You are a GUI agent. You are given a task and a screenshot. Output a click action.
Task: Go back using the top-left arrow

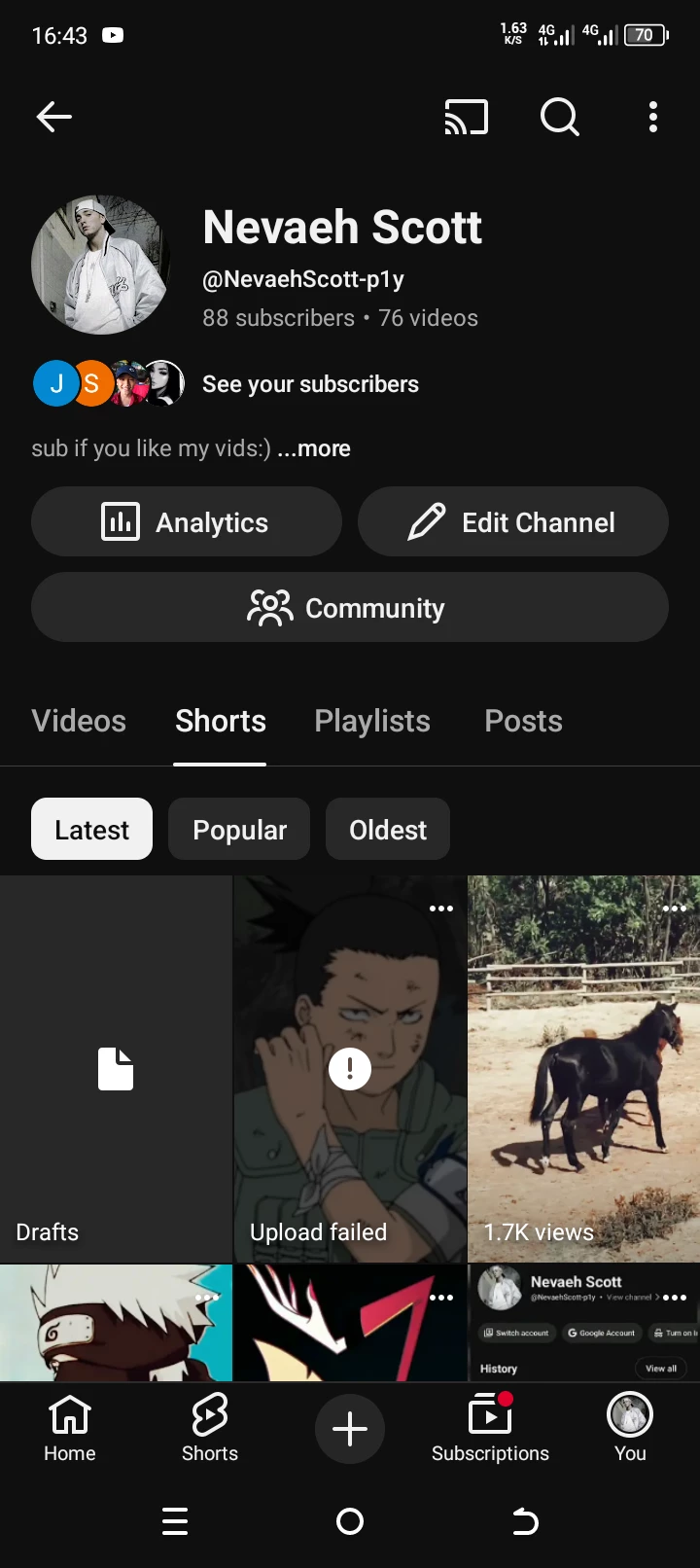[54, 117]
